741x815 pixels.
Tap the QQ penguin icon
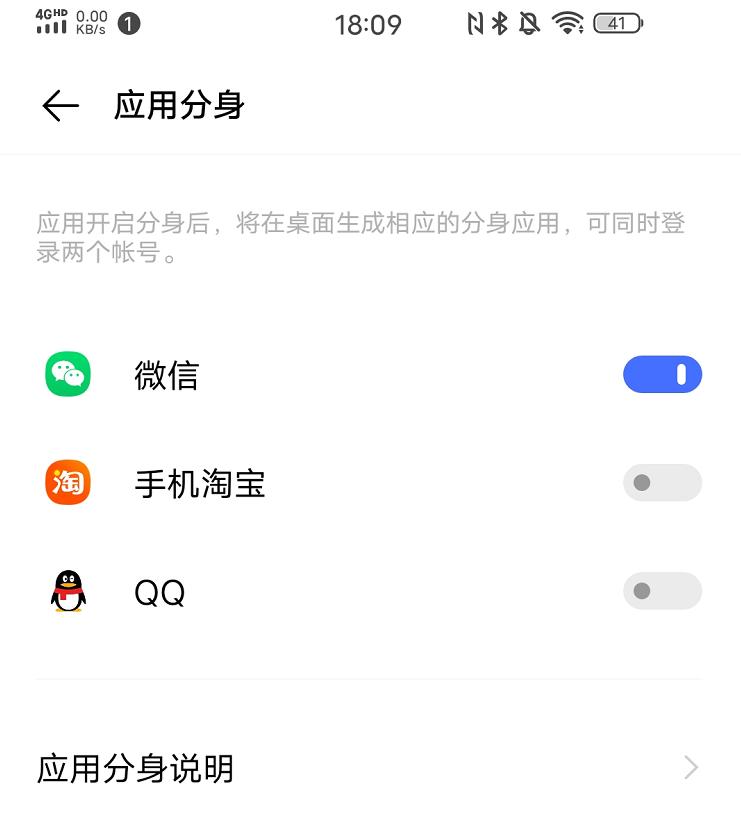pos(67,591)
